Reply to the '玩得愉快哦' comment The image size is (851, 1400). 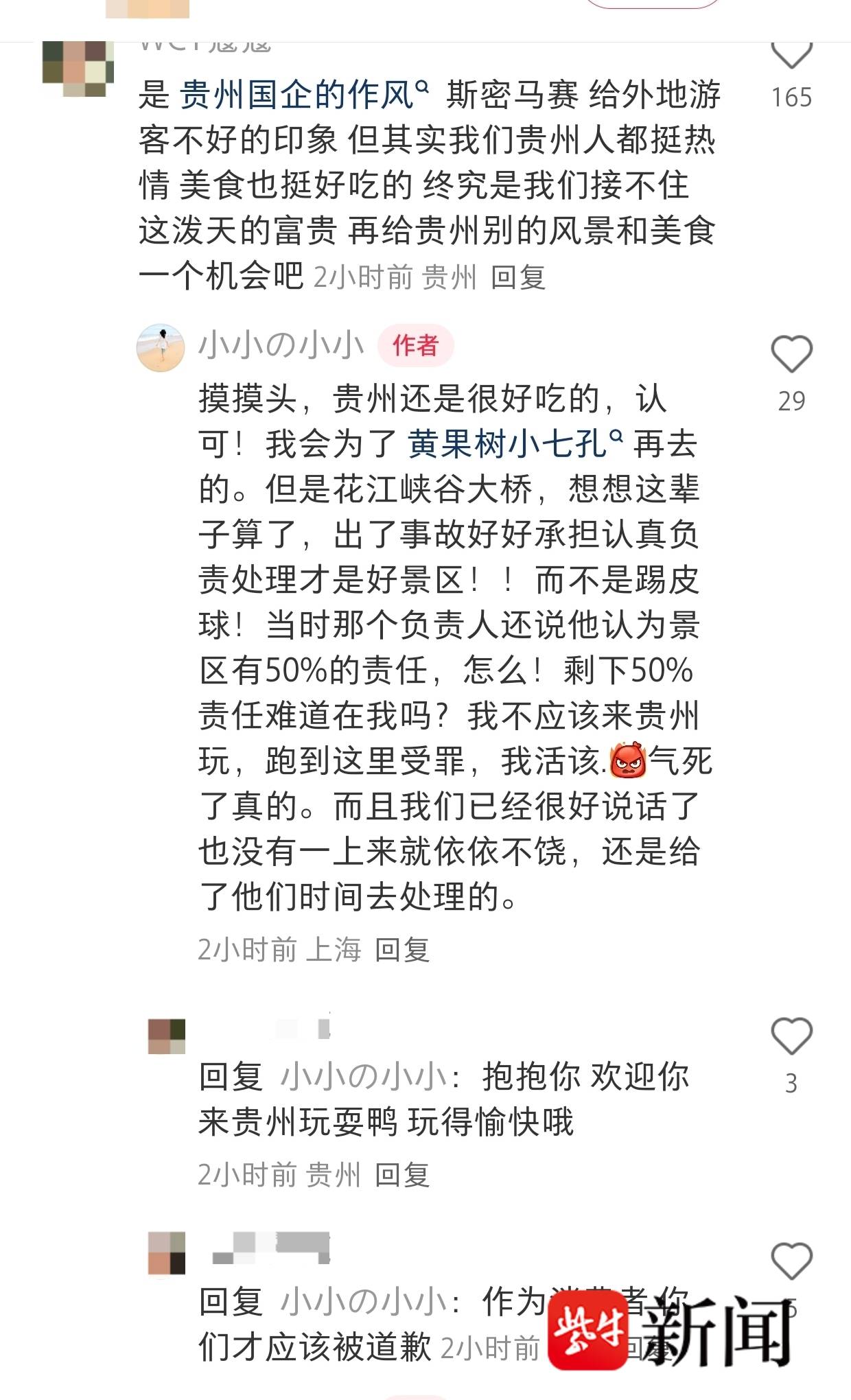(x=402, y=1176)
